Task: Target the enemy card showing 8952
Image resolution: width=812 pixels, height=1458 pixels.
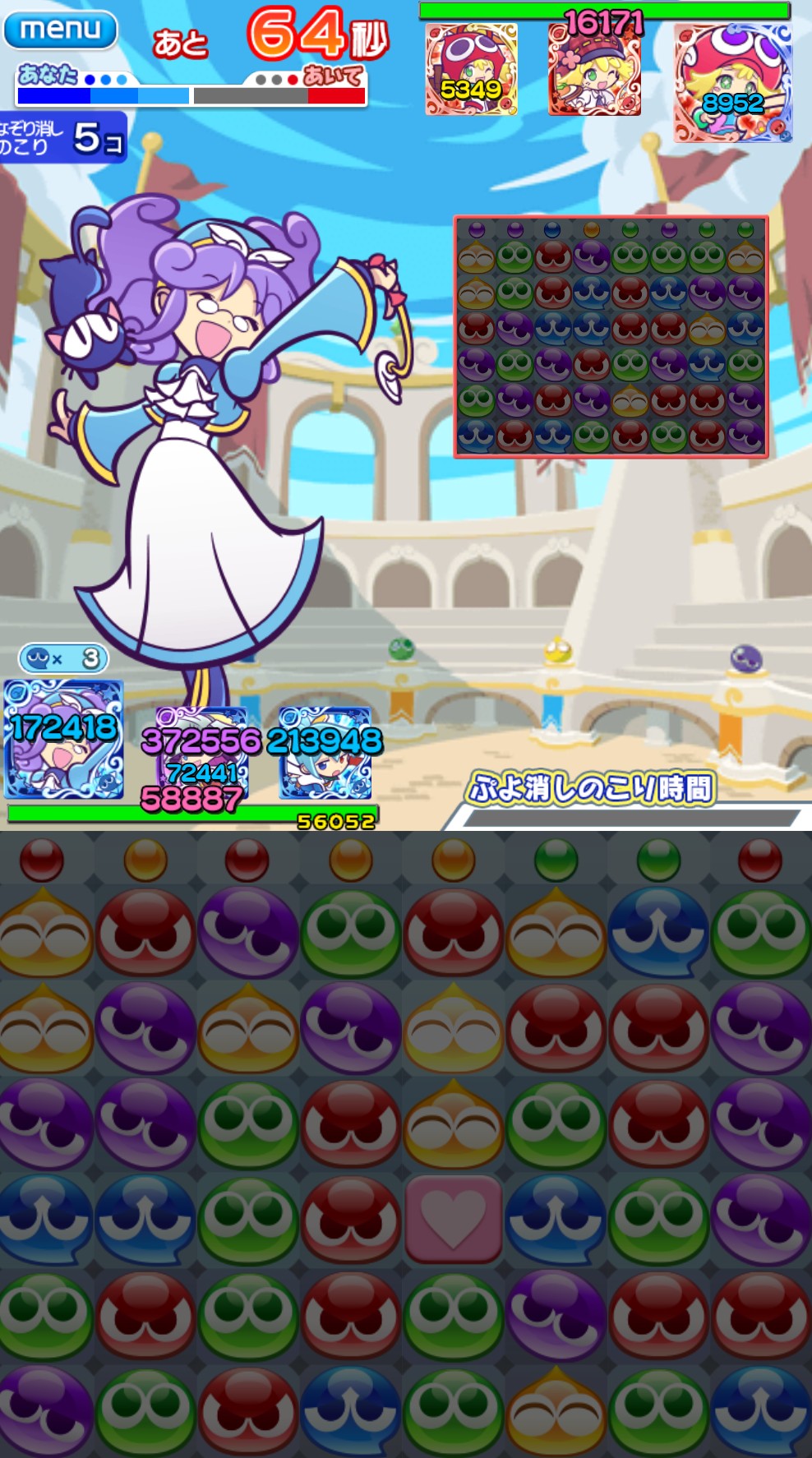Action: point(732,82)
